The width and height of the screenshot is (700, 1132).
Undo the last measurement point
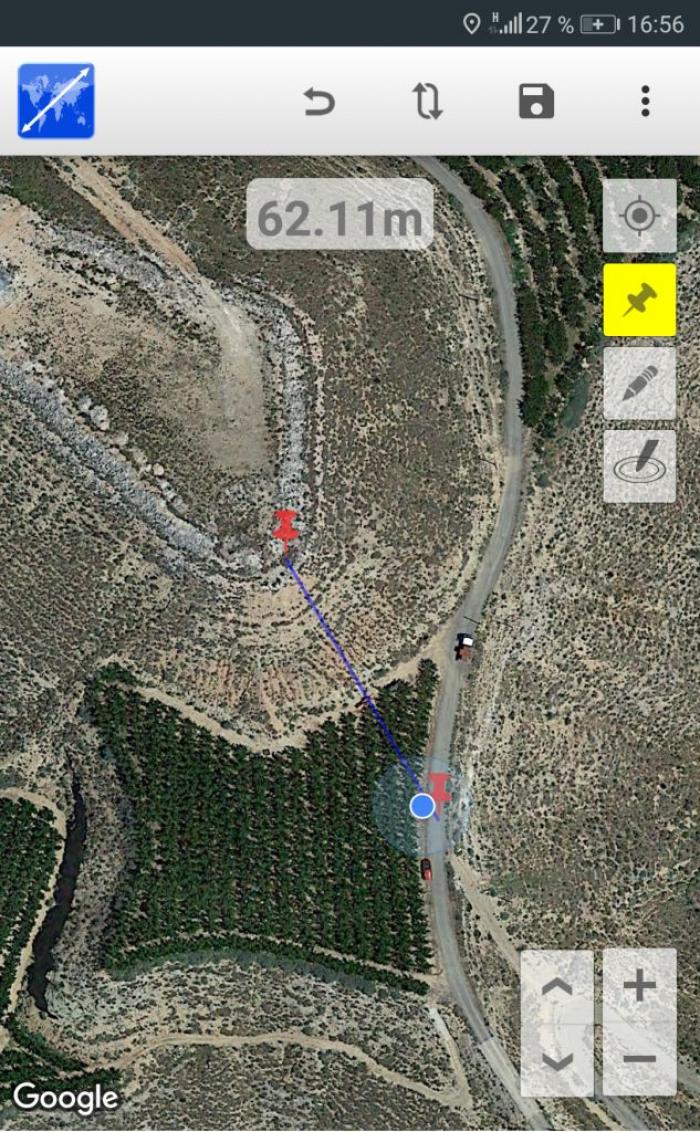319,102
